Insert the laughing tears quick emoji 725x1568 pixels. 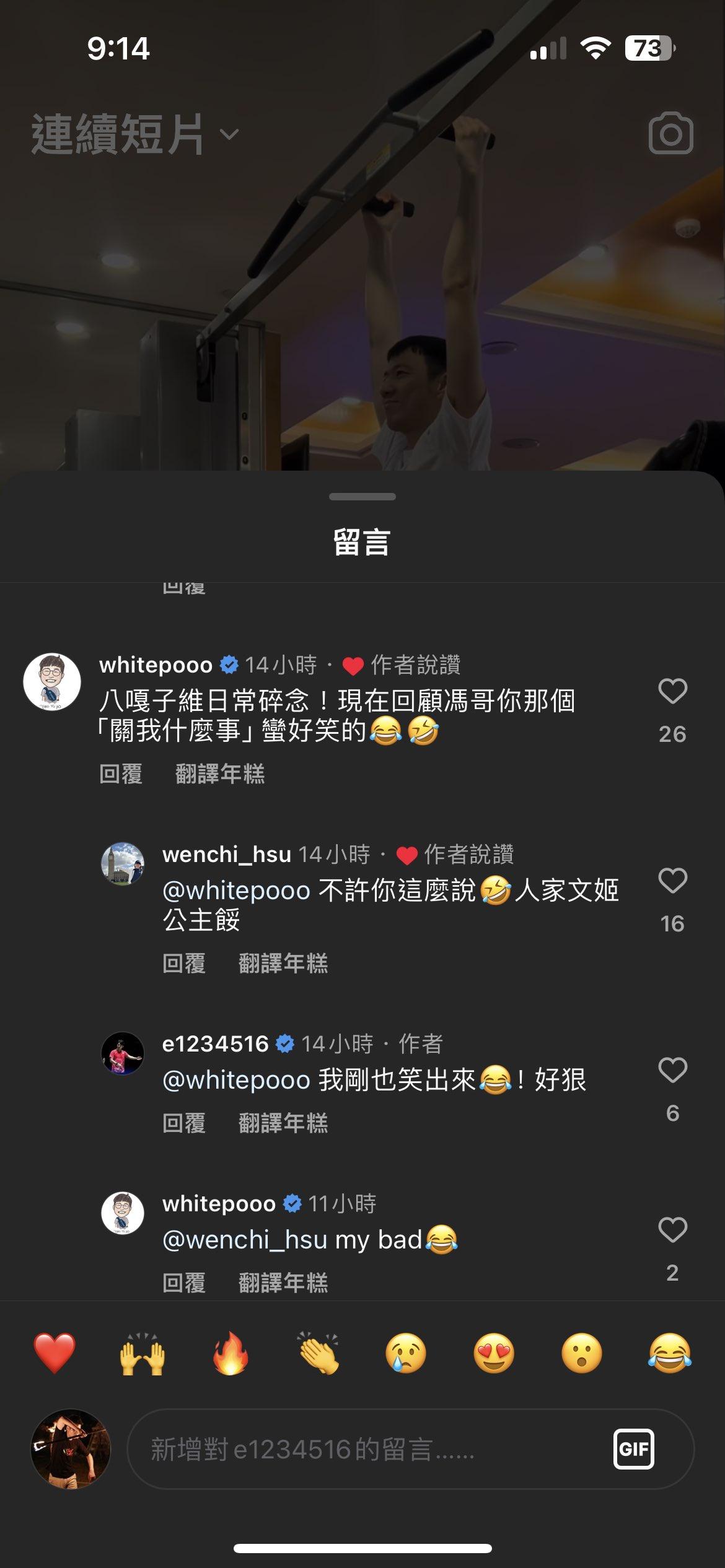pyautogui.click(x=670, y=1352)
